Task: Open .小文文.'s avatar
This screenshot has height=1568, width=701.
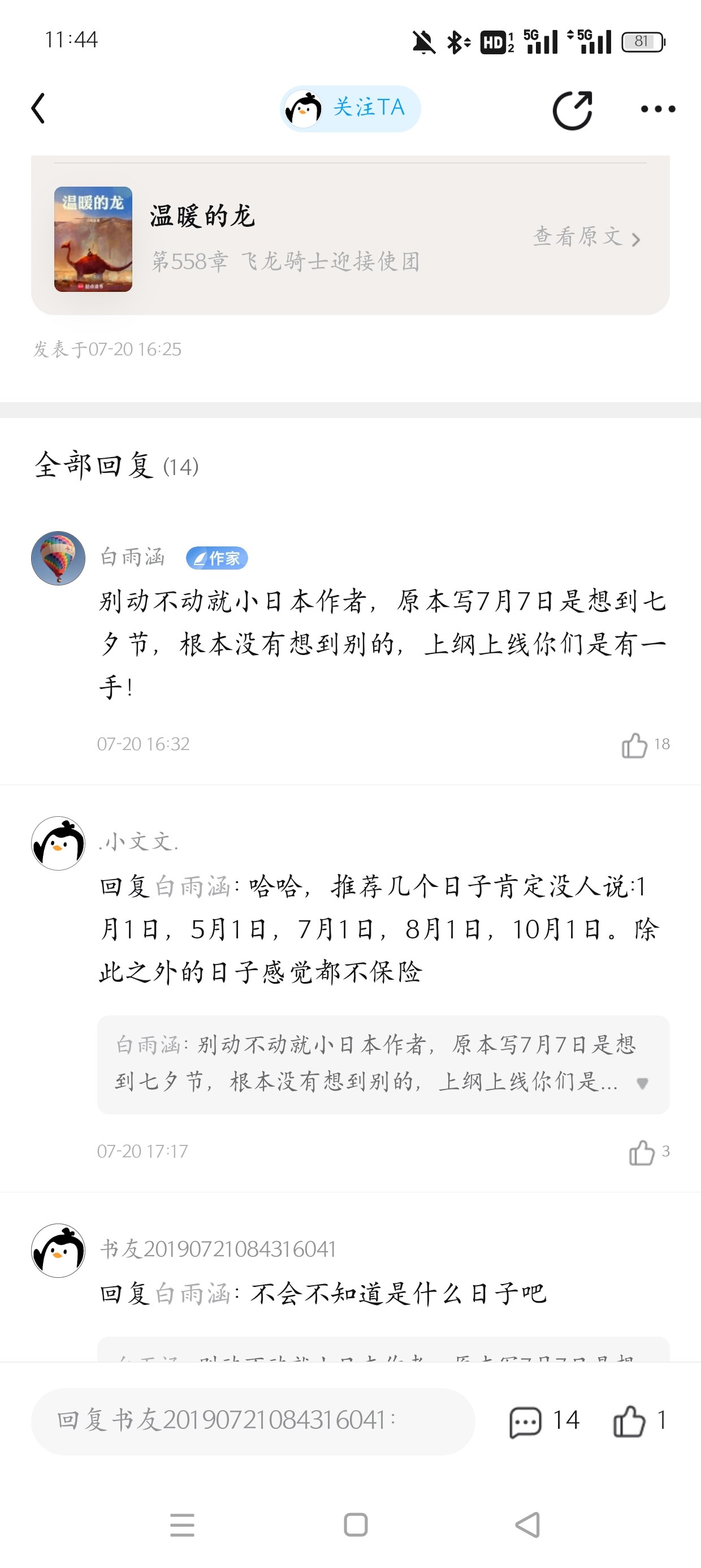Action: point(58,843)
